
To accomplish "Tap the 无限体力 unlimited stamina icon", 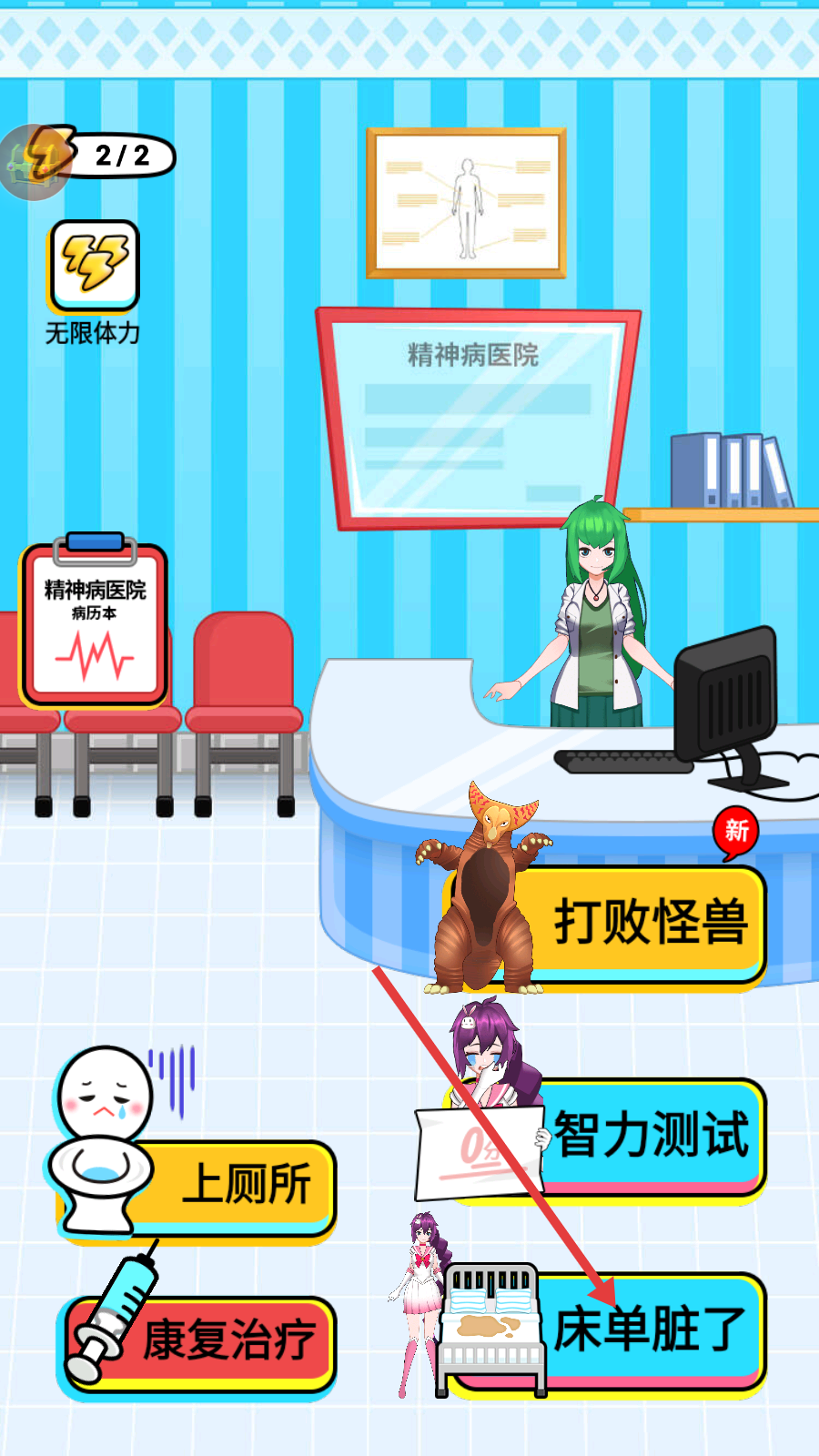I will pyautogui.click(x=95, y=267).
